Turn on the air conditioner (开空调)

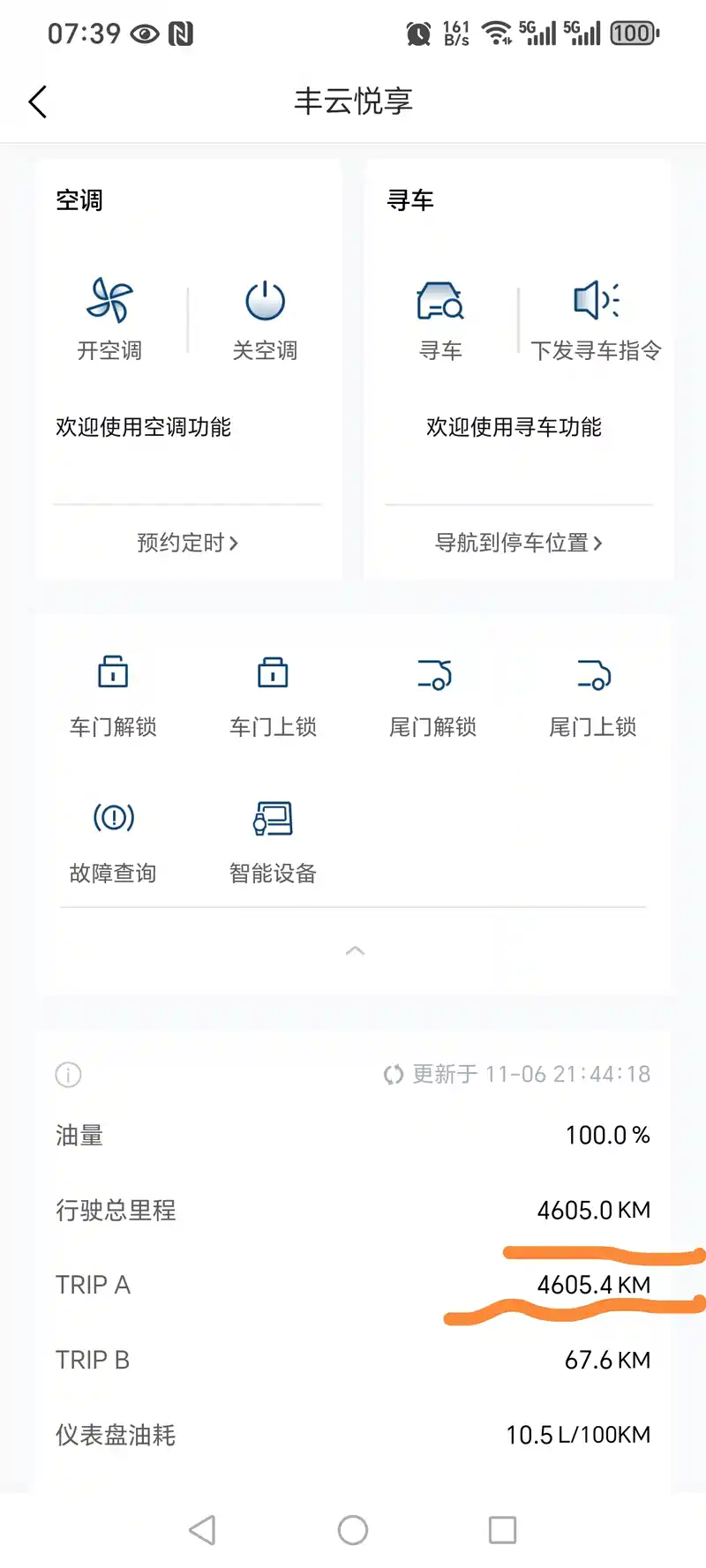(109, 319)
